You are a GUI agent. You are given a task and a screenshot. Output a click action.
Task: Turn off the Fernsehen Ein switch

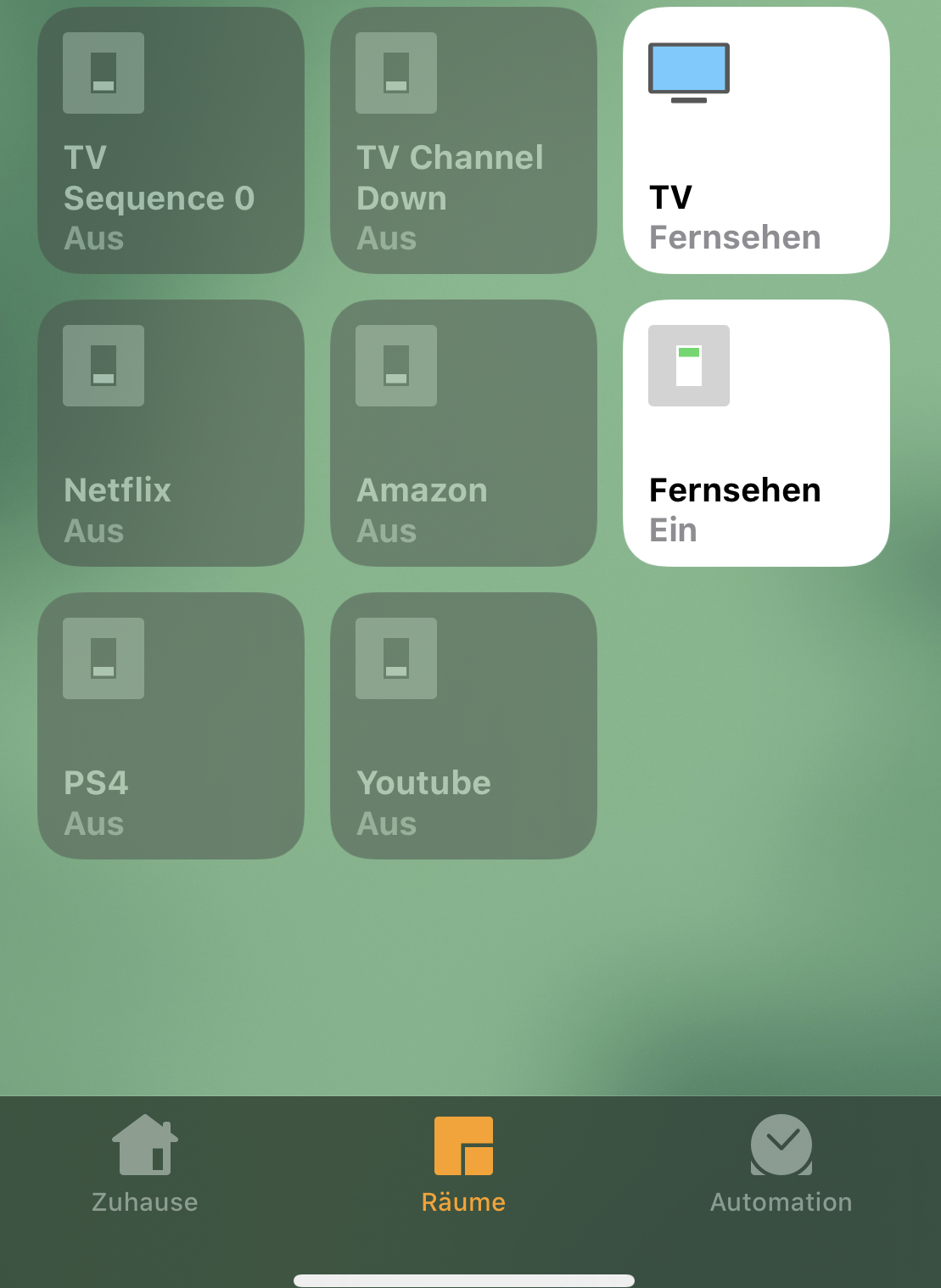(x=756, y=433)
